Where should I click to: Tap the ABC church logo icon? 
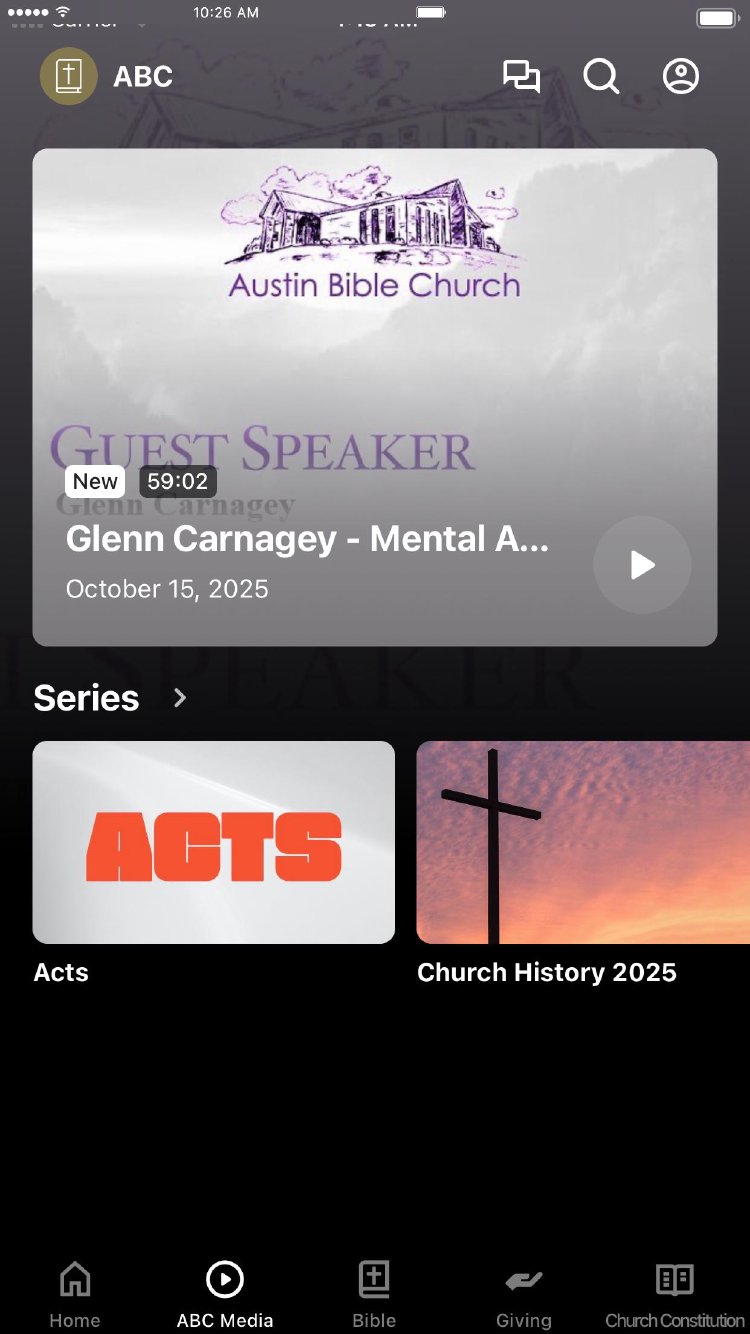point(68,76)
